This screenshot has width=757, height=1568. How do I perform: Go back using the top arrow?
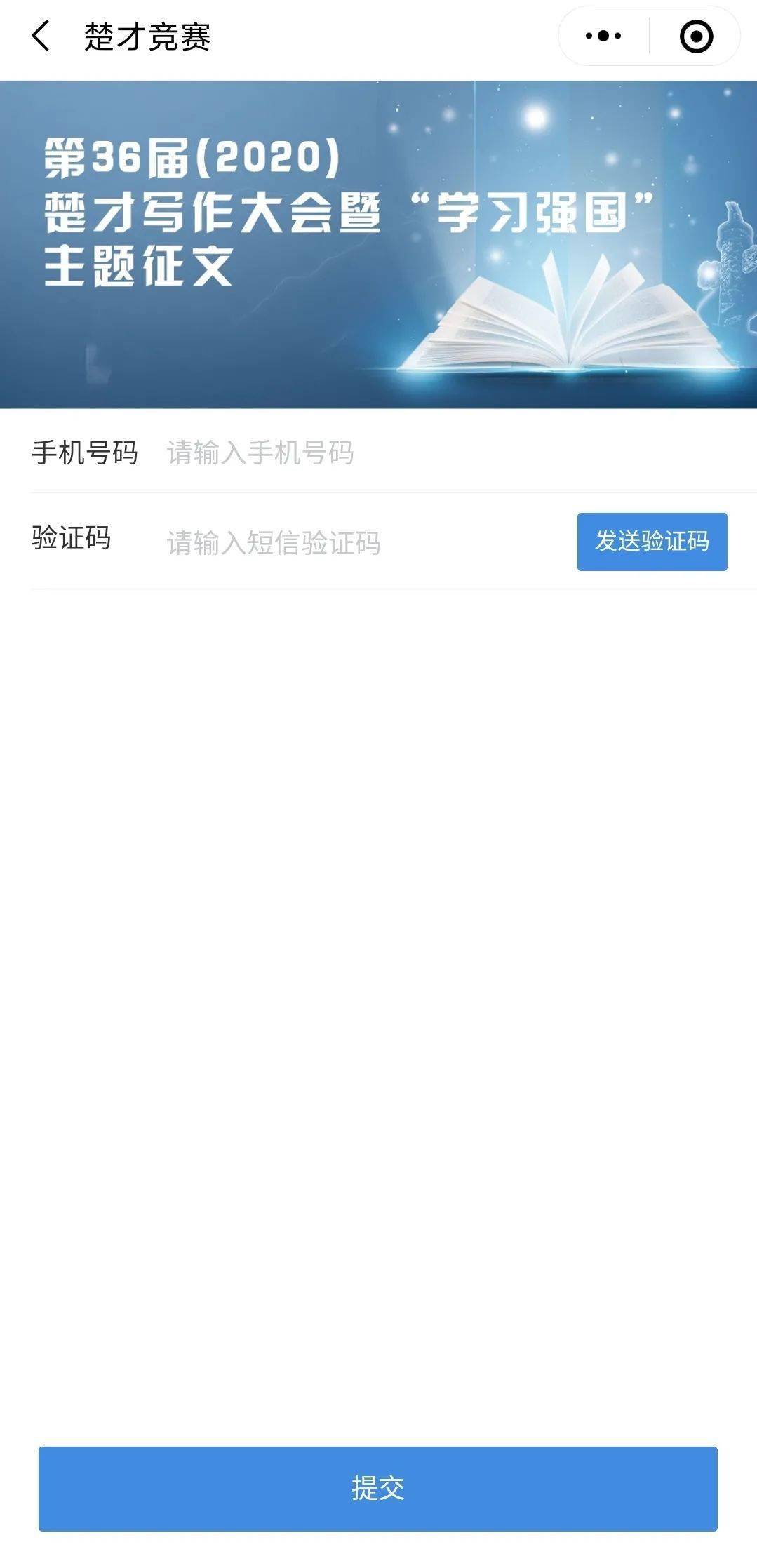41,36
